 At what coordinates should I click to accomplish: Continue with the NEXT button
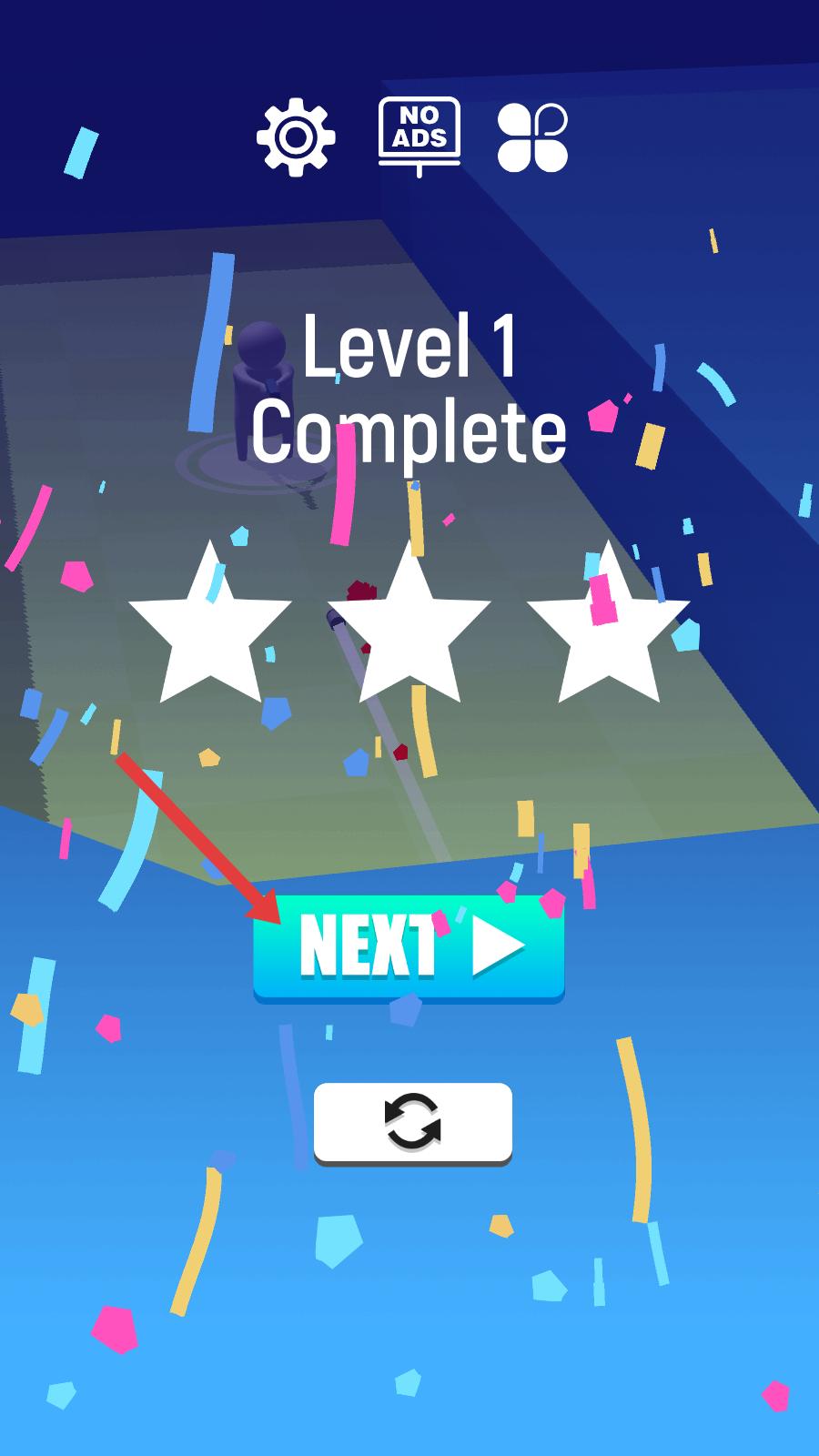[x=409, y=947]
